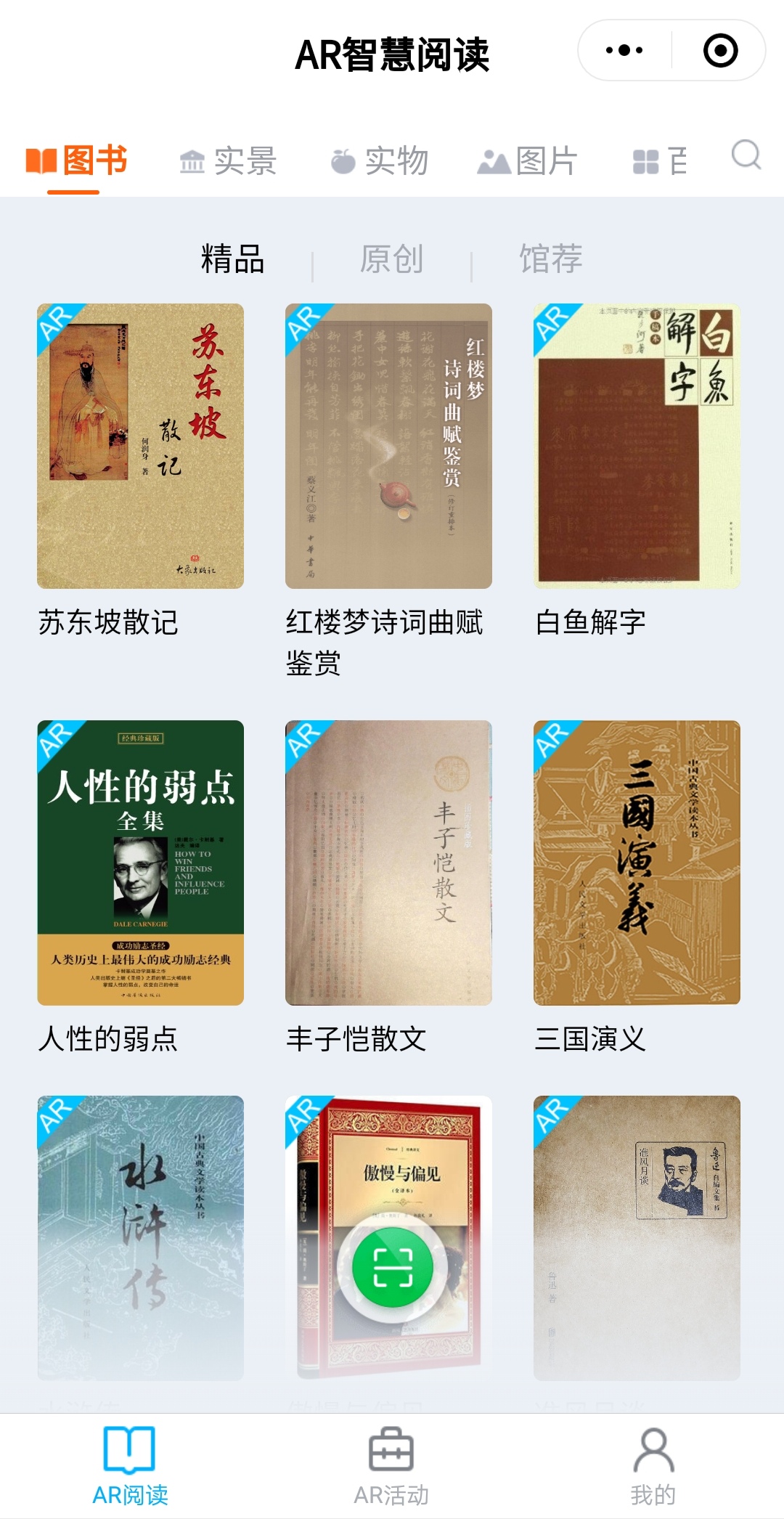Switch to the 图片 tab
The height and width of the screenshot is (1519, 784).
tap(528, 160)
